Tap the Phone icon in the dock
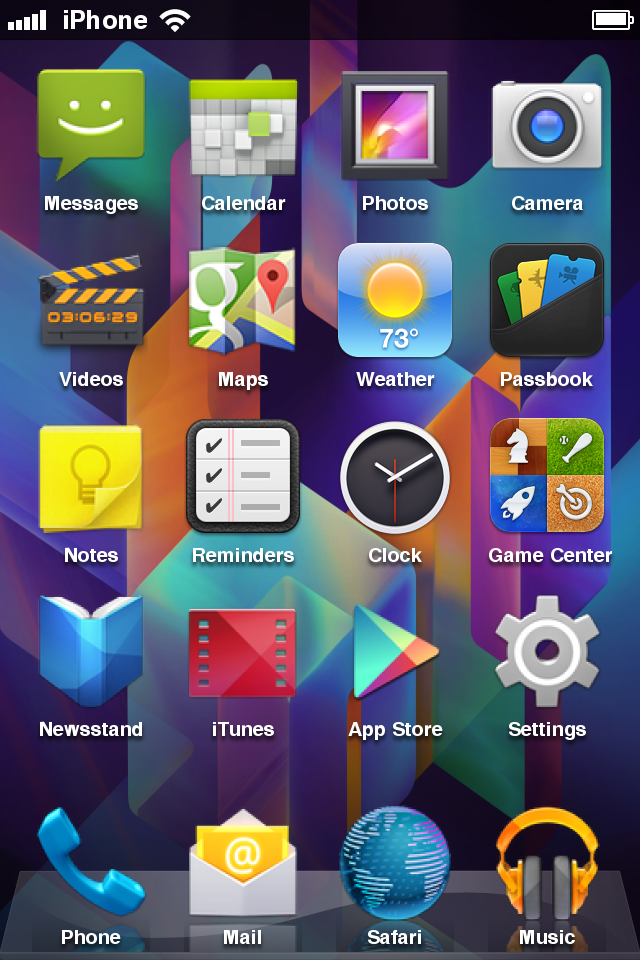640x960 pixels. tap(91, 863)
